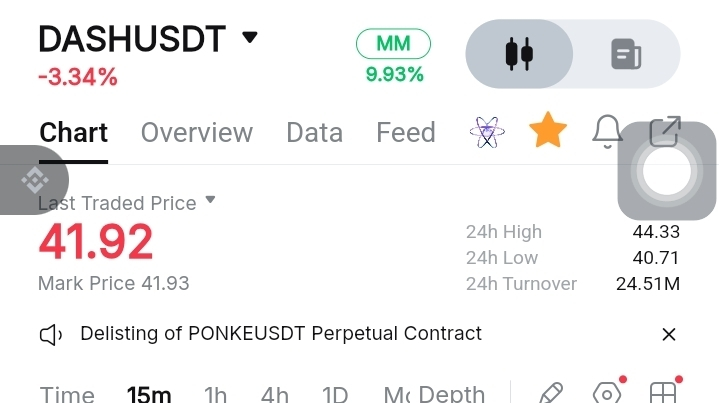This screenshot has width=719, height=403.
Task: Select the Time chart interval
Action: (x=67, y=394)
